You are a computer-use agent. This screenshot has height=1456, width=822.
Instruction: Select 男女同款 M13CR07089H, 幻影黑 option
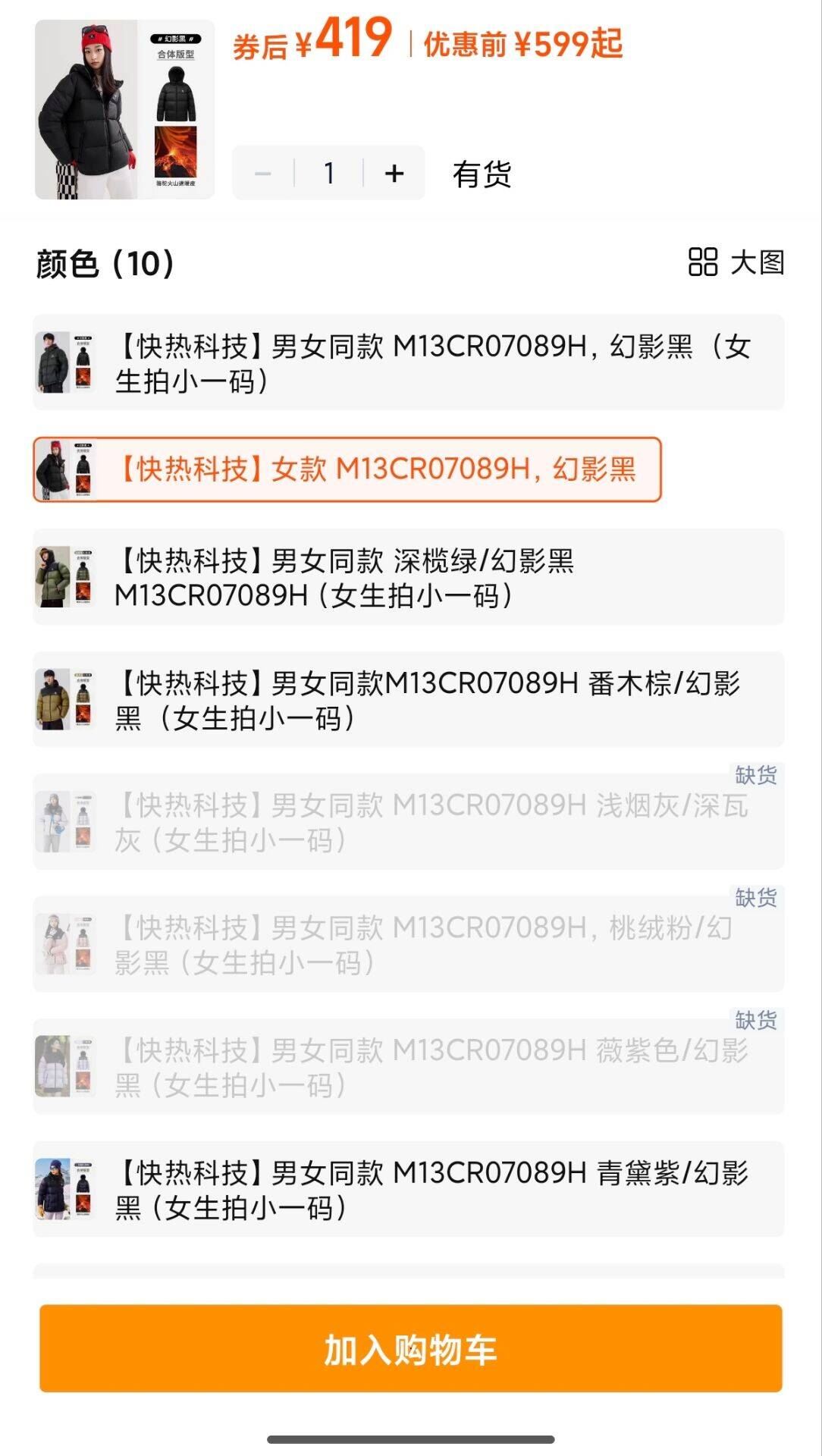point(408,362)
